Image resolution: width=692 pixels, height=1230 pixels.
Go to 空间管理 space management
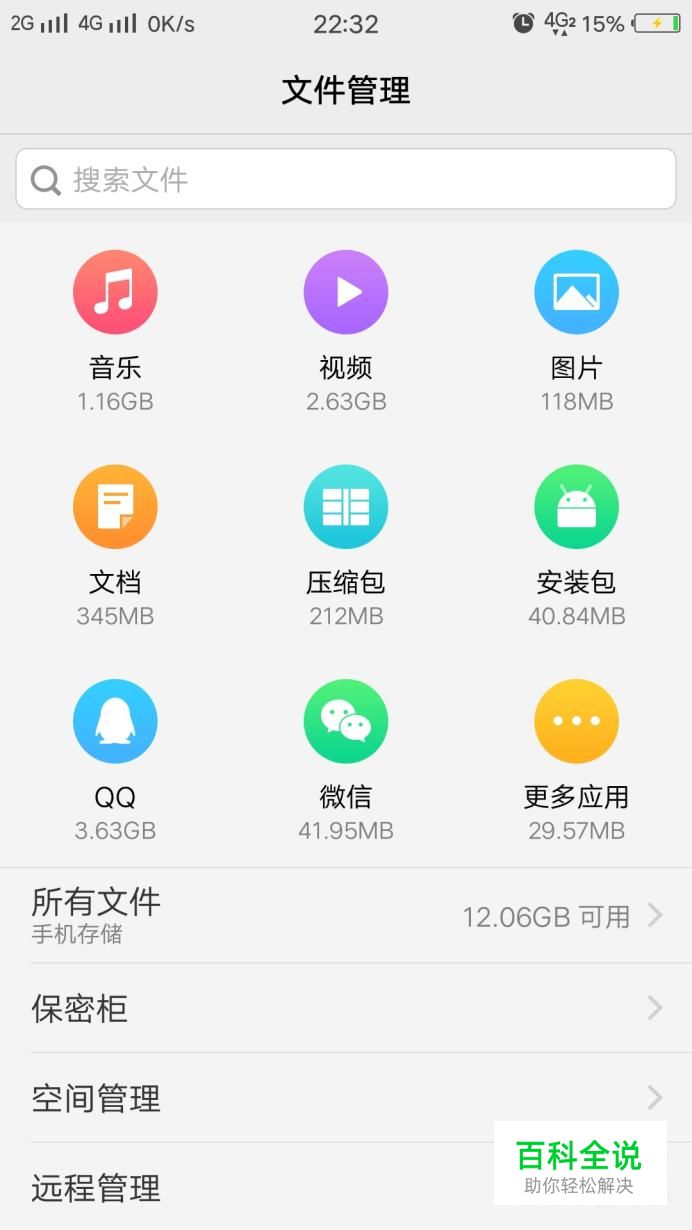pos(346,1098)
